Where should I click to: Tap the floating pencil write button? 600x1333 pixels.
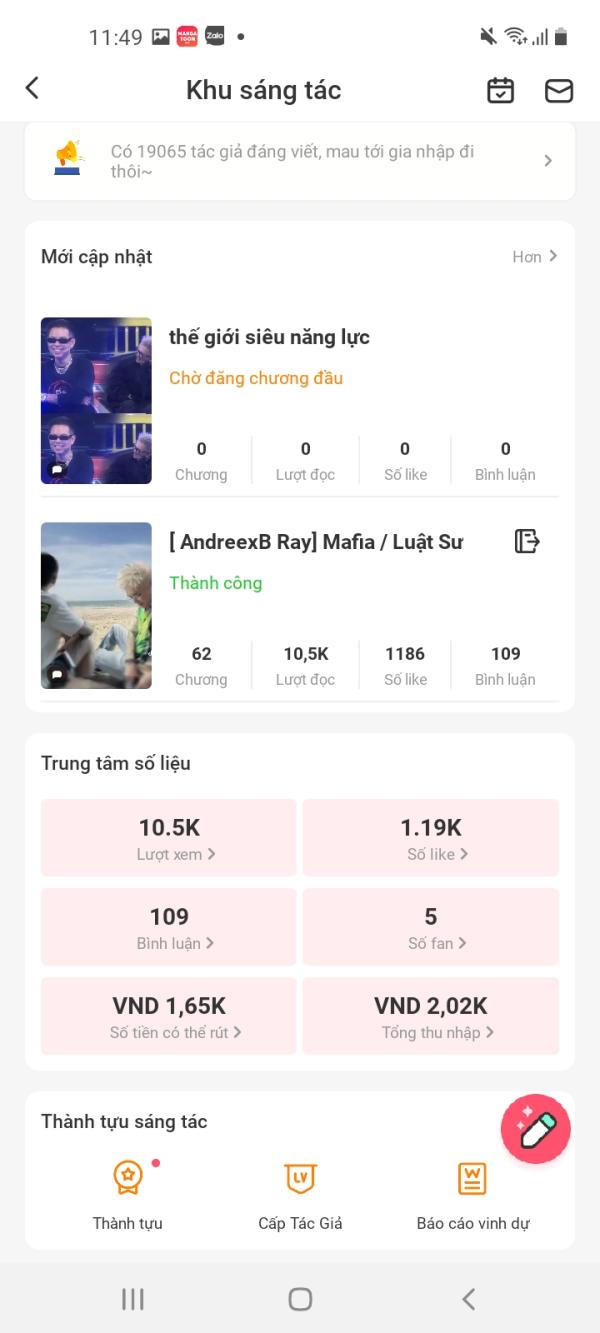[536, 1129]
